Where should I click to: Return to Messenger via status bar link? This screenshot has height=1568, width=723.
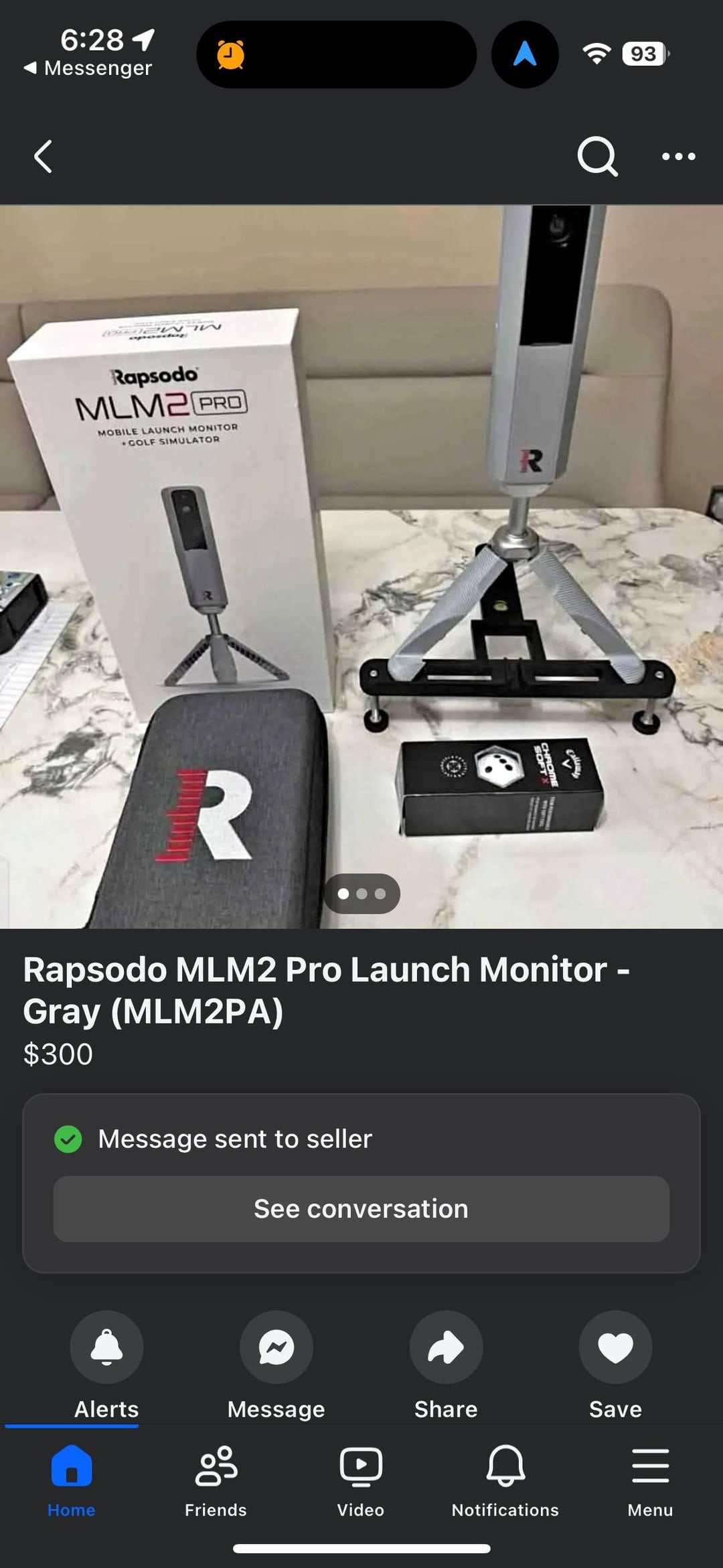pos(88,68)
